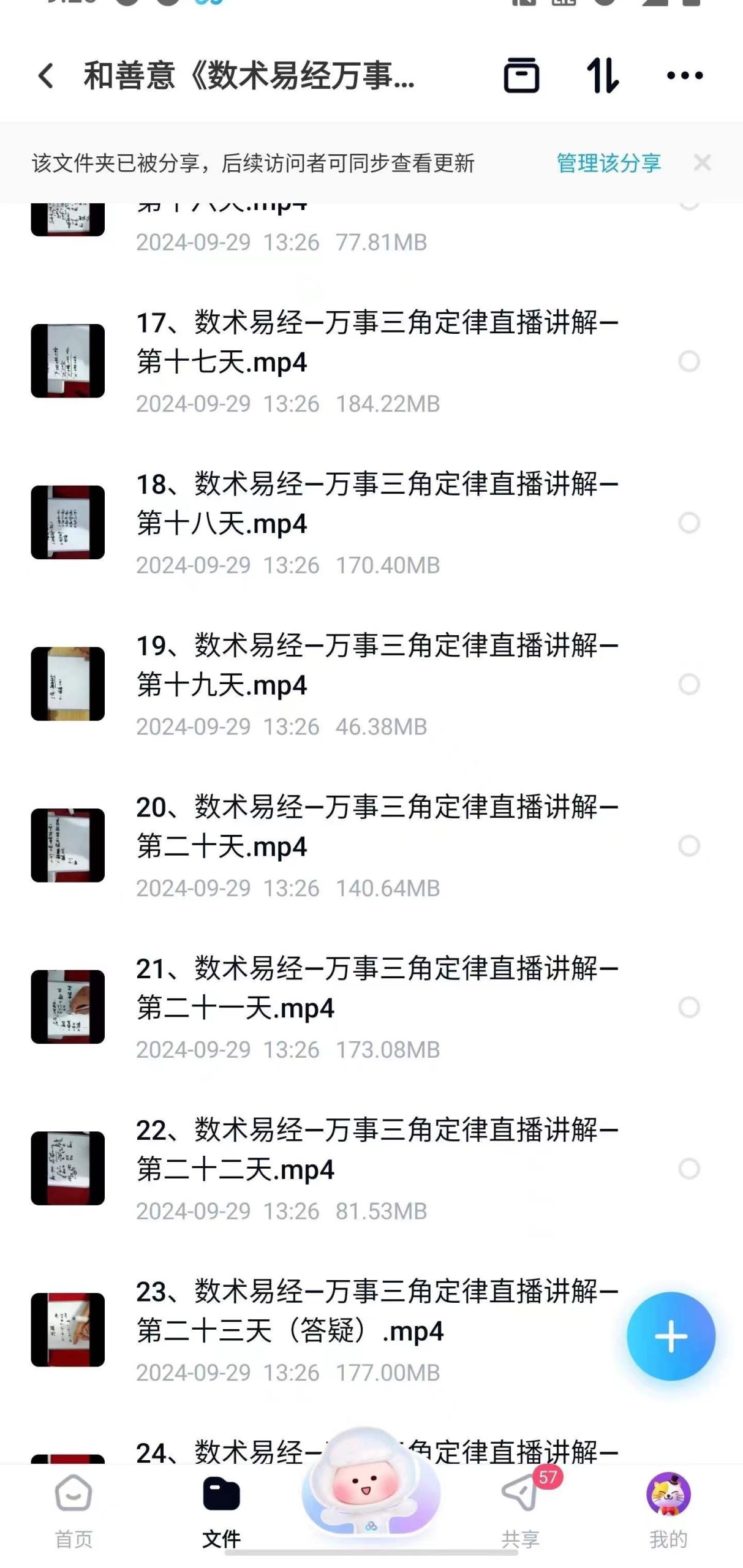Switch to the 首页 tab
This screenshot has height=1568, width=743.
pyautogui.click(x=74, y=1509)
